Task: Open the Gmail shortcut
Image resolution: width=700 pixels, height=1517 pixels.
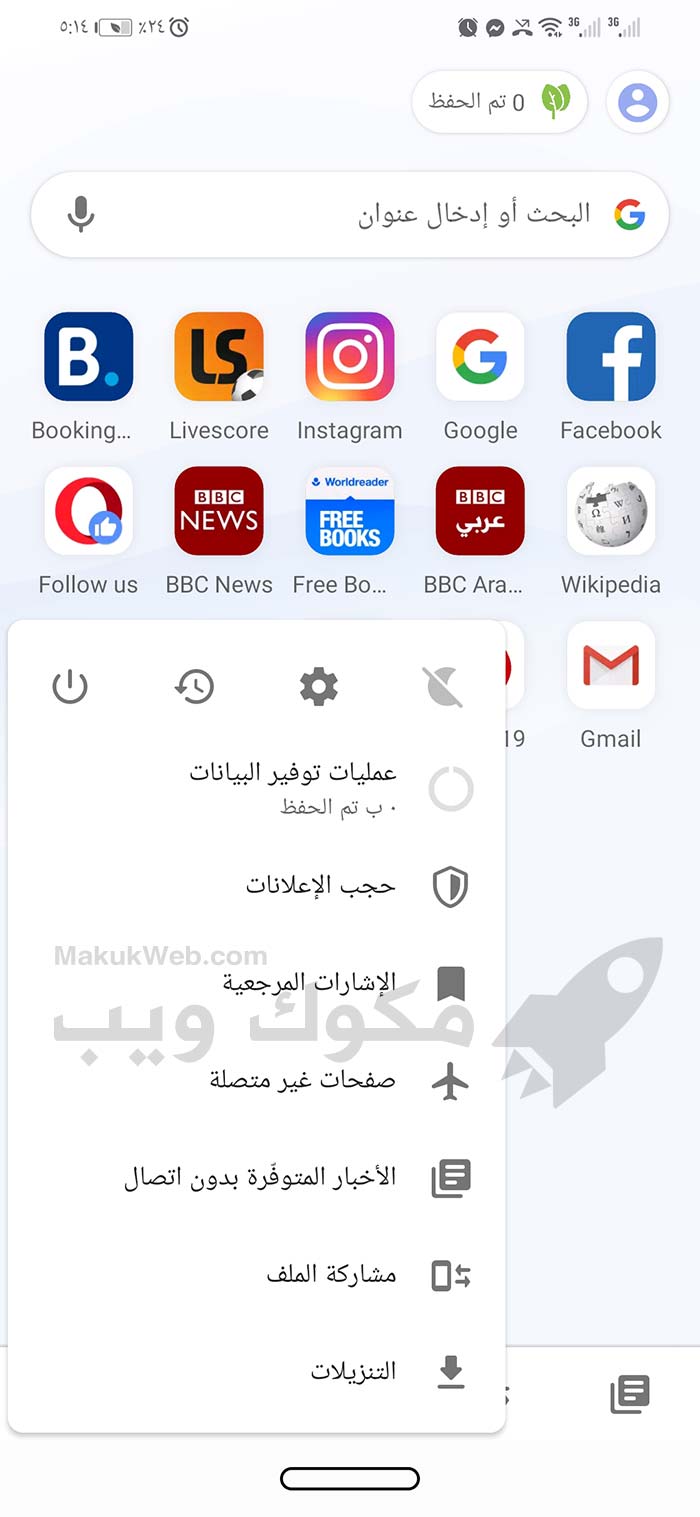Action: 610,665
